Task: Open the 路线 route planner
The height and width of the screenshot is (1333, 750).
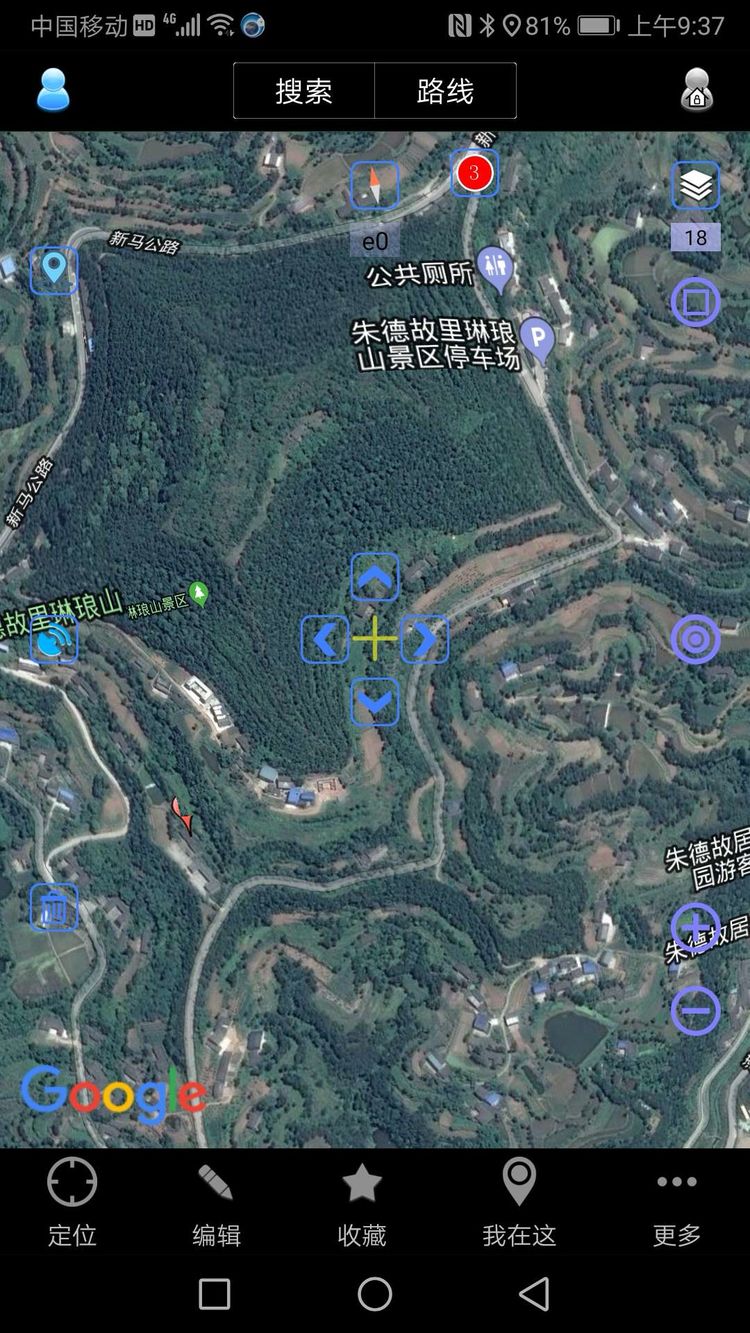Action: click(445, 91)
